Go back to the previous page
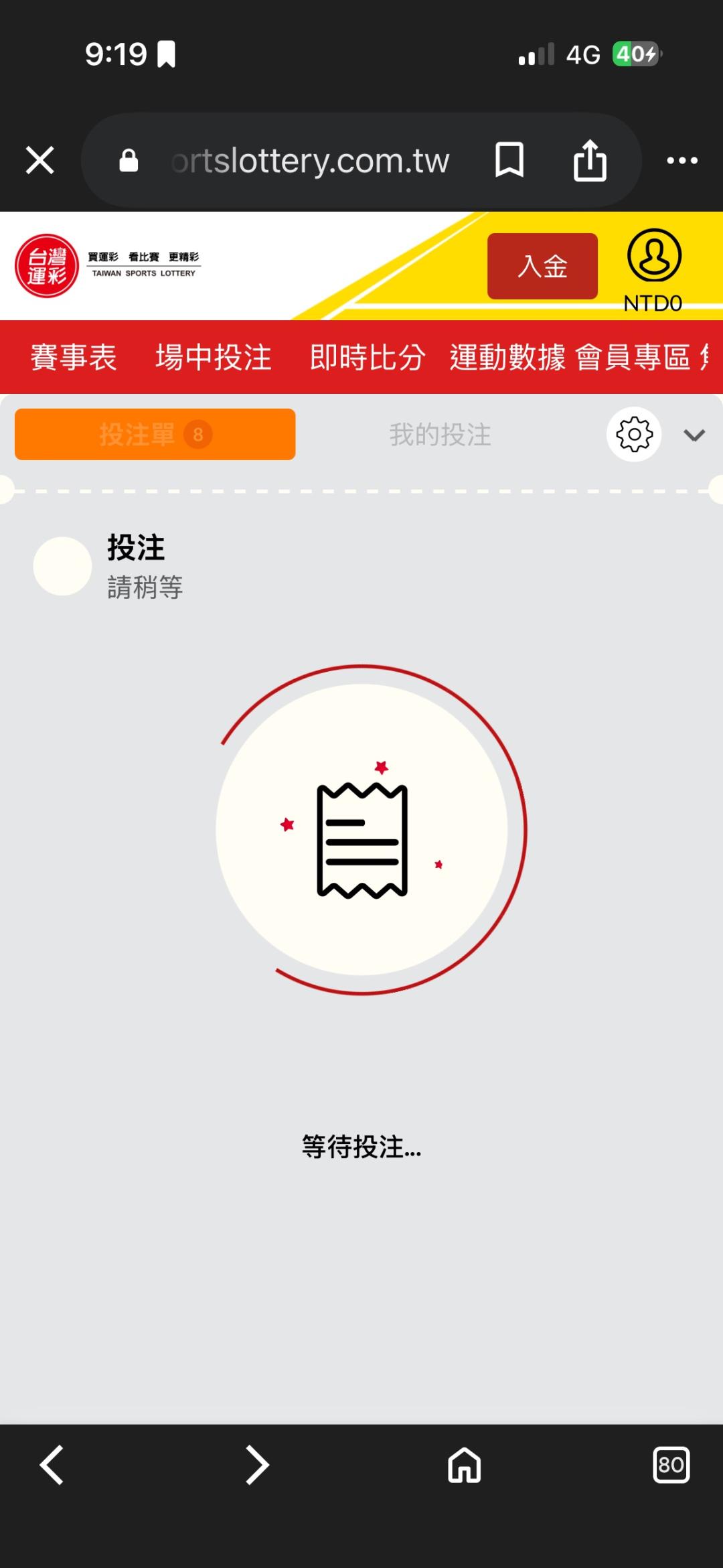This screenshot has height=1568, width=723. [x=52, y=1465]
